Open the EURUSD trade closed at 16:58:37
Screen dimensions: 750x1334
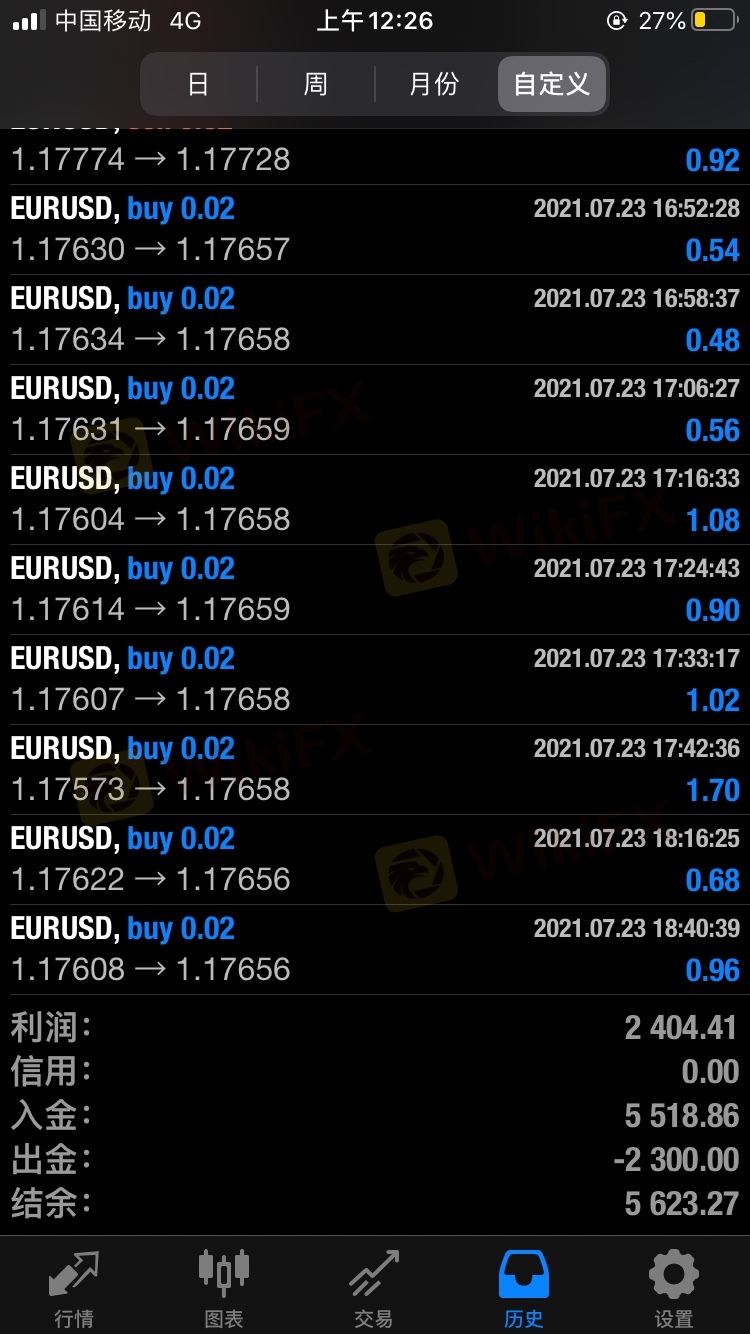(375, 320)
